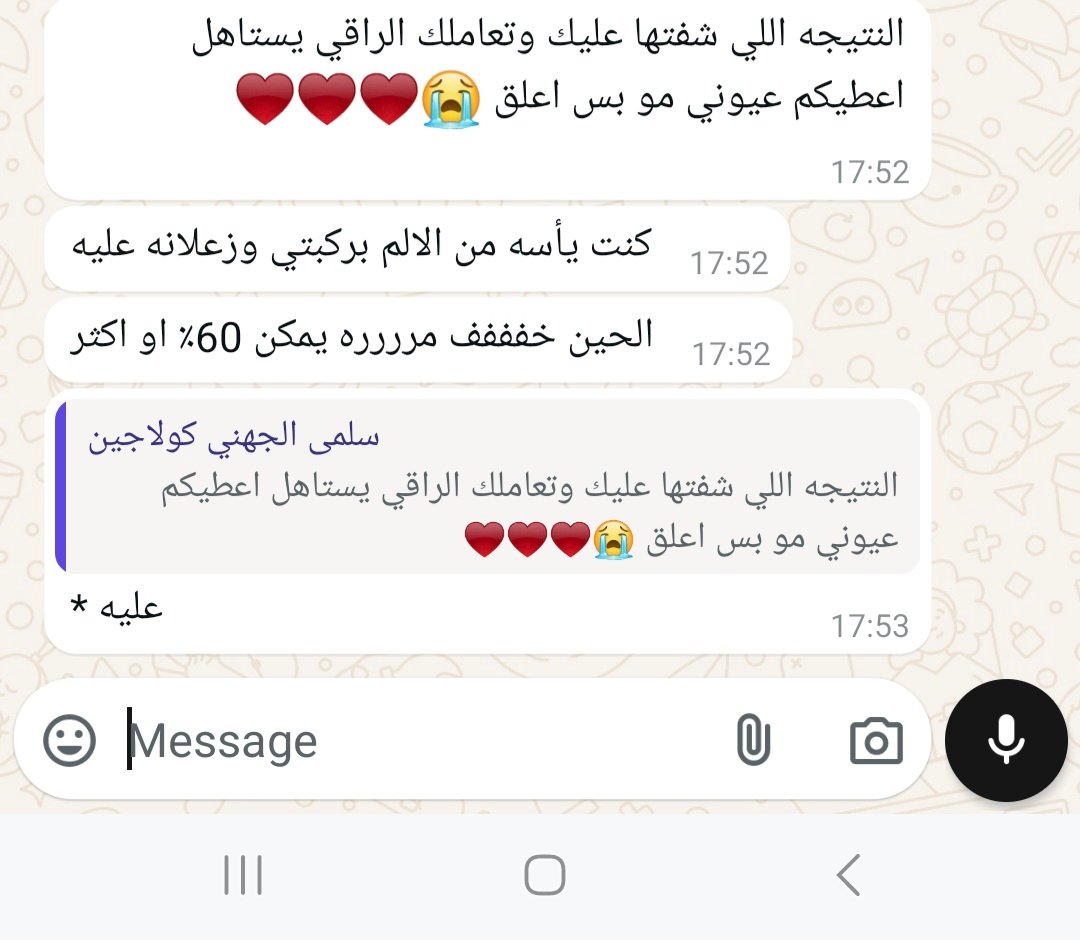The image size is (1080, 940).
Task: Open the camera from the chat bar
Action: pos(876,741)
